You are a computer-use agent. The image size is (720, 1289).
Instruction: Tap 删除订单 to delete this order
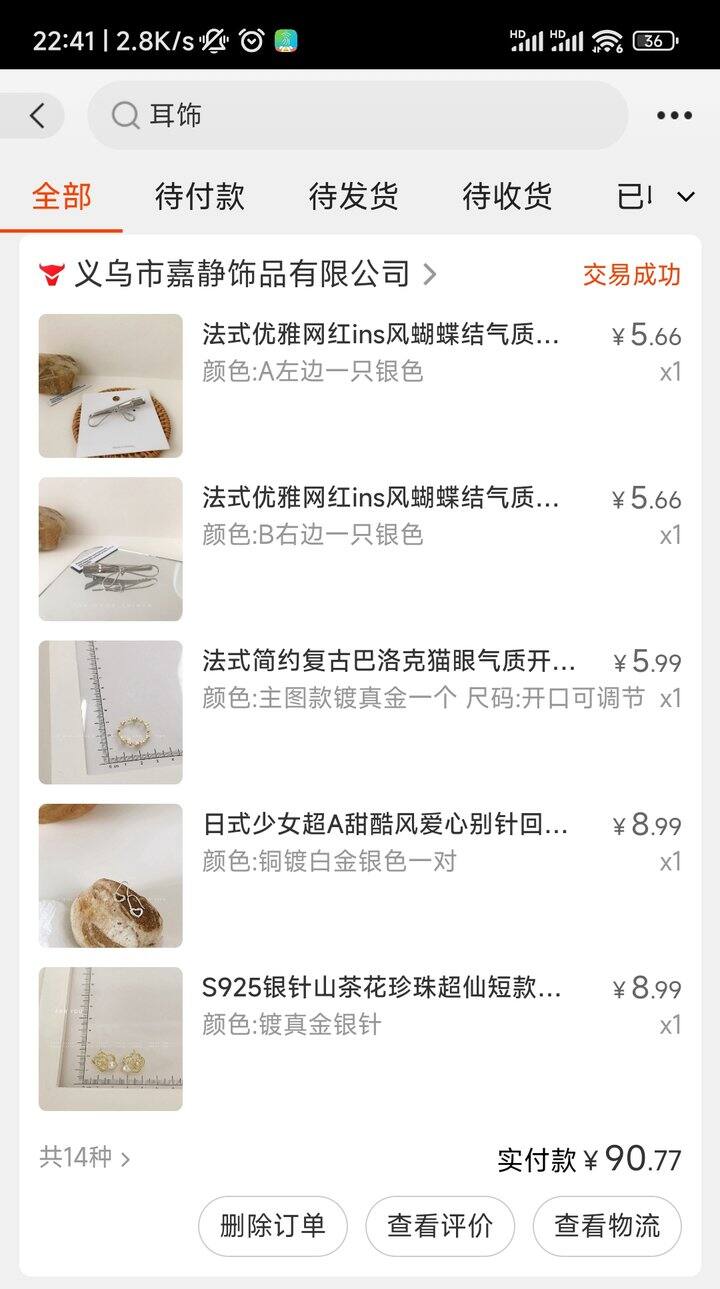272,1226
